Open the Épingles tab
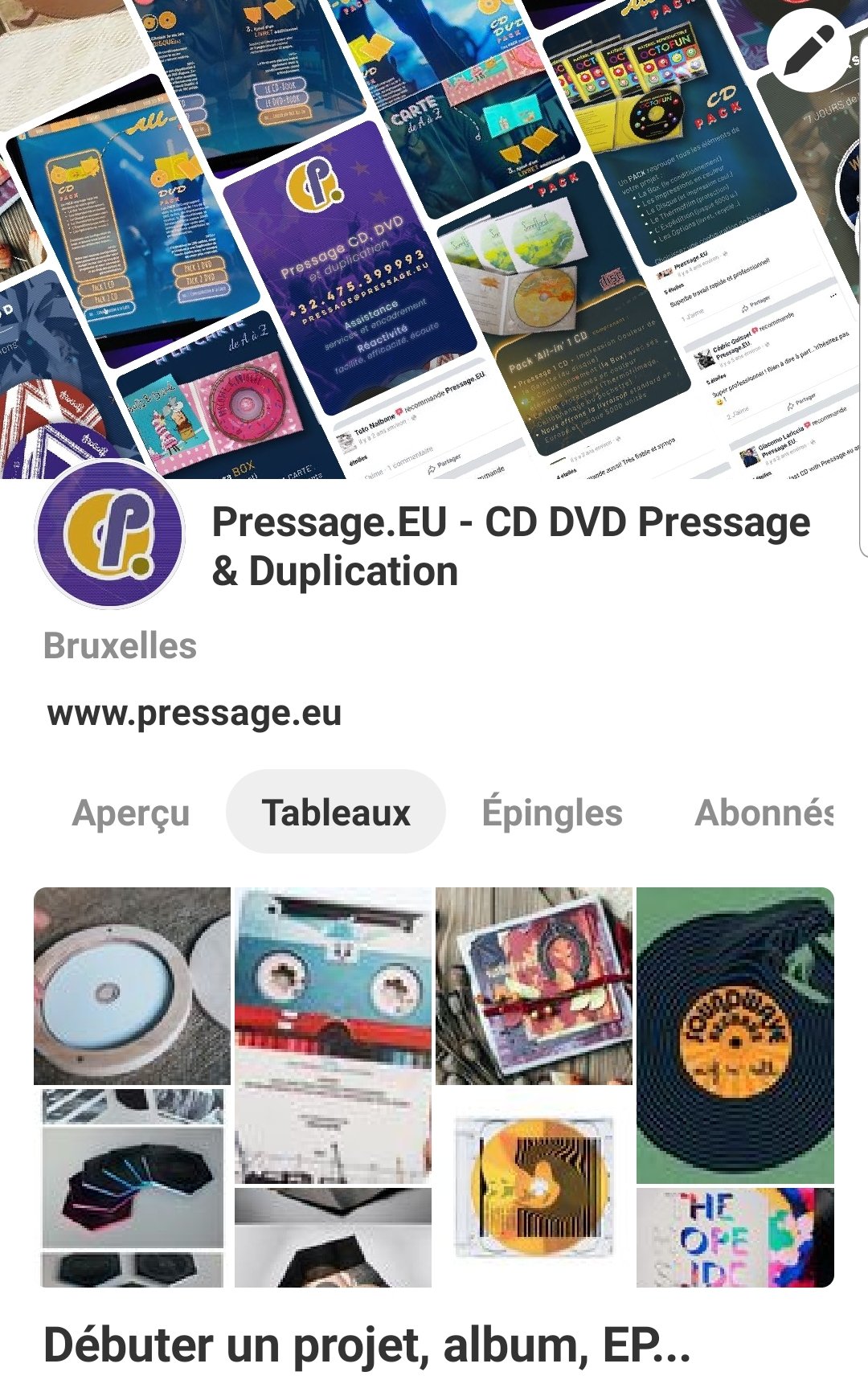Screen dimensions: 868x1380 [x=552, y=813]
